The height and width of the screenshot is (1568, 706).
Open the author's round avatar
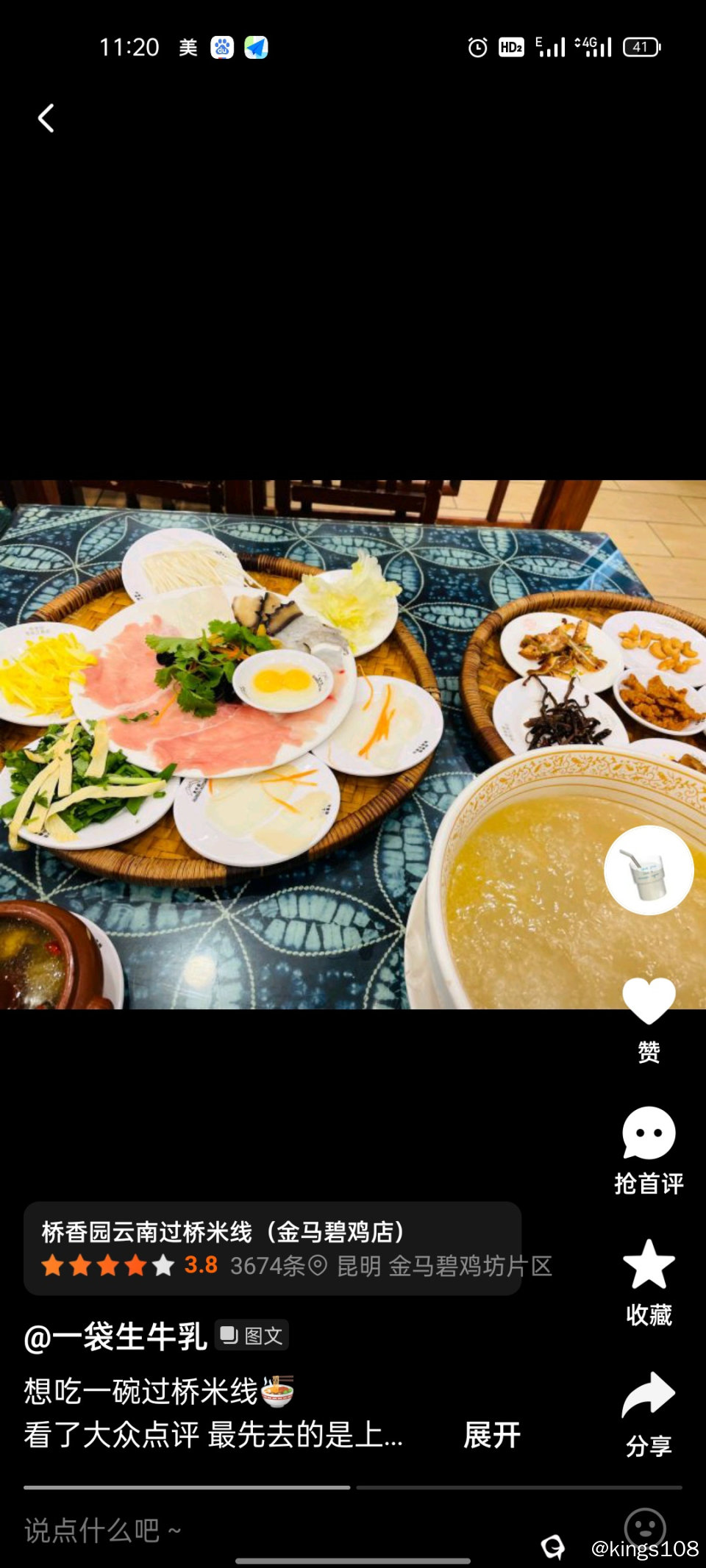(649, 870)
